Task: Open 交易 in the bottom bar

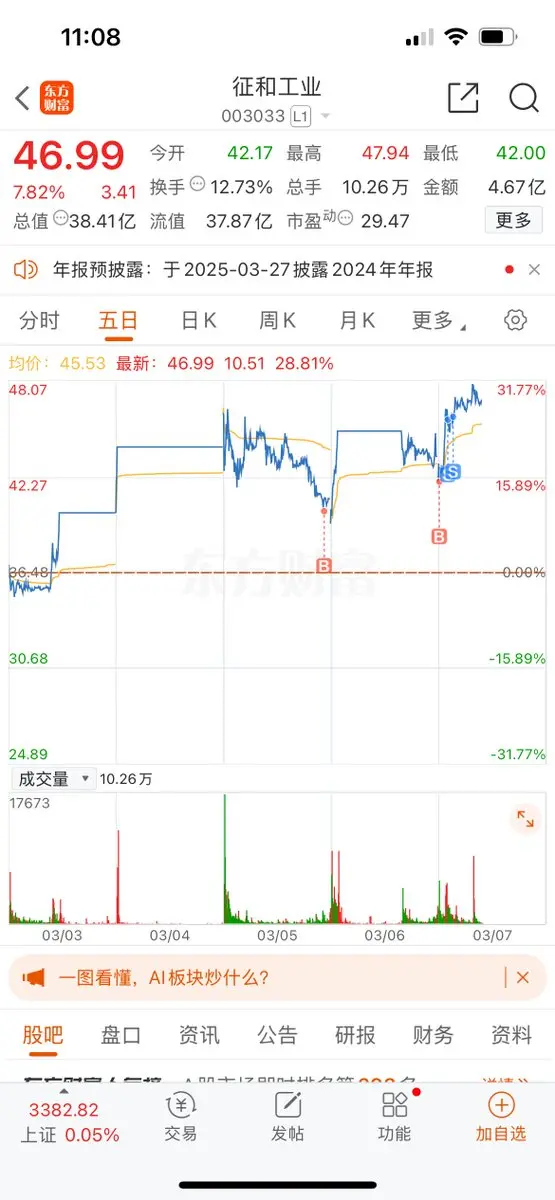Action: coord(181,1117)
